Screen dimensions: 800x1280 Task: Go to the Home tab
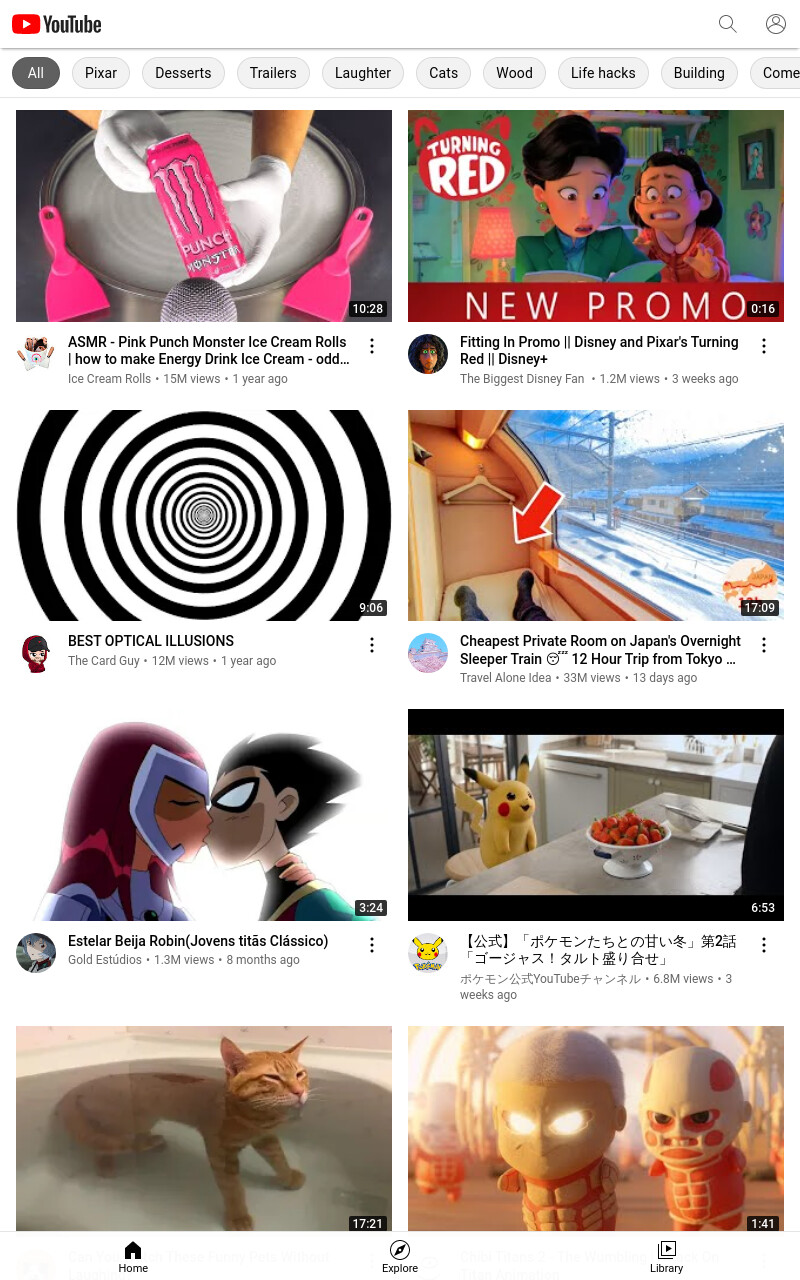click(133, 1257)
